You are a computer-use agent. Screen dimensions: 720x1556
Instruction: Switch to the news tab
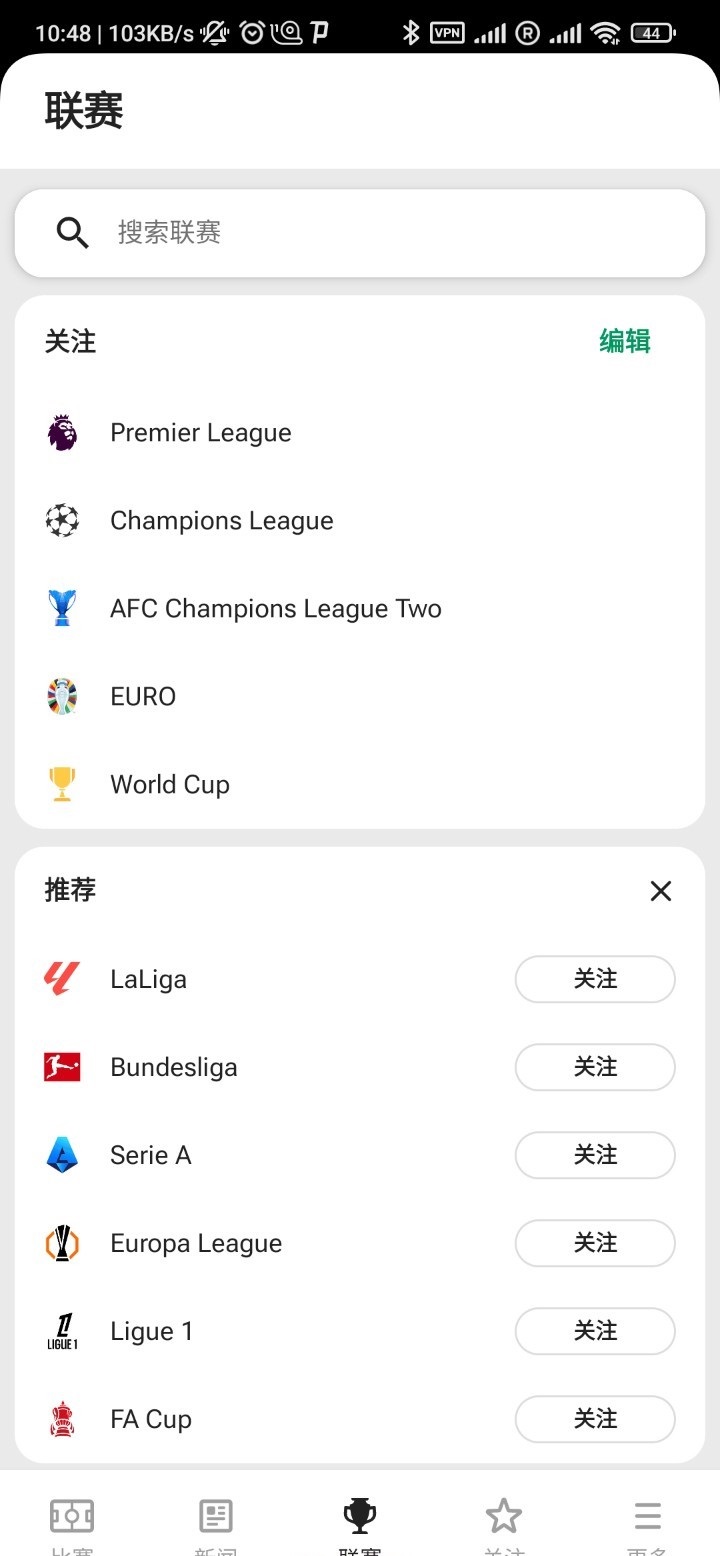pyautogui.click(x=216, y=1520)
